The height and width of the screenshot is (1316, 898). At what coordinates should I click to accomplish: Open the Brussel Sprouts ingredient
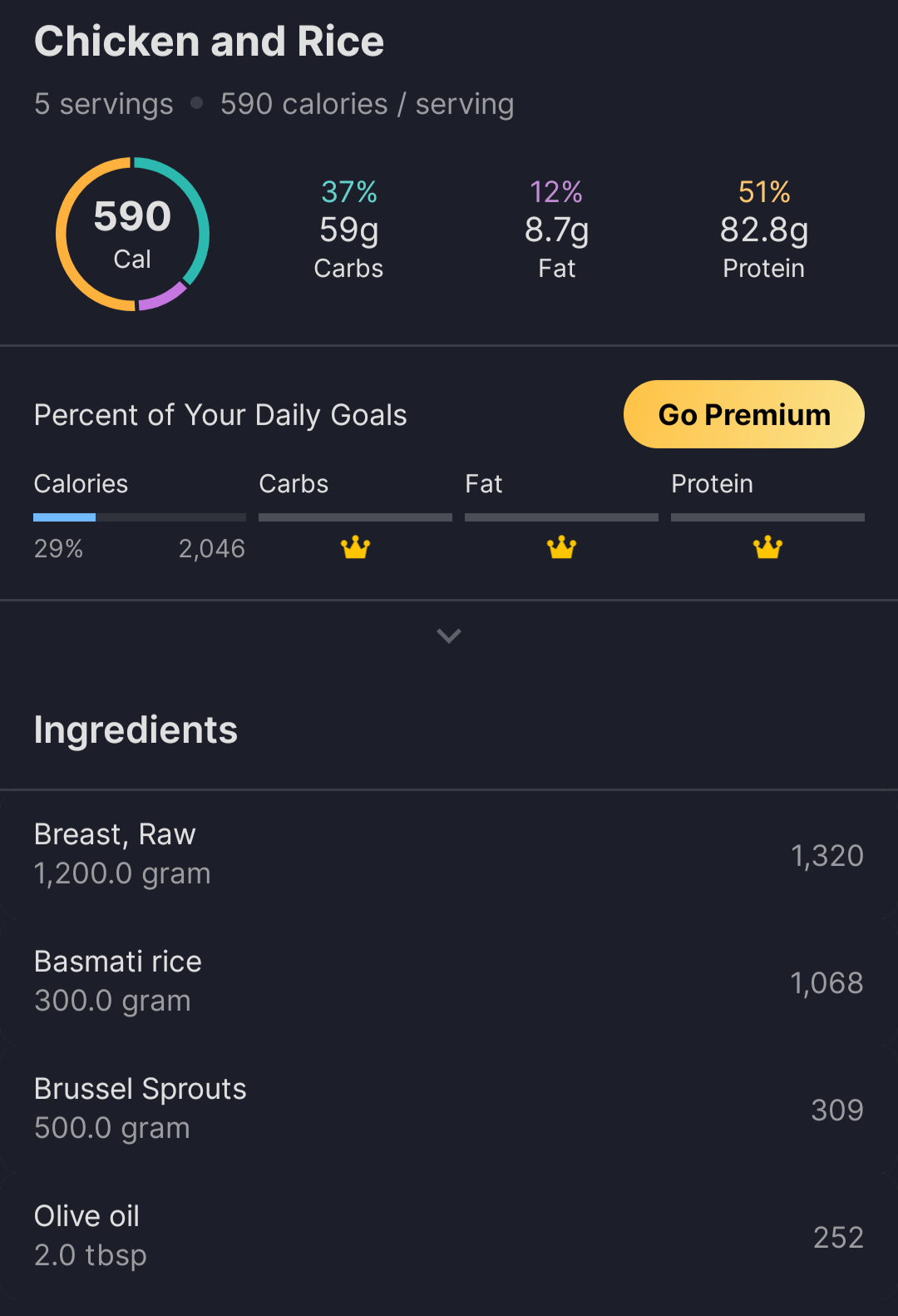pyautogui.click(x=449, y=1109)
